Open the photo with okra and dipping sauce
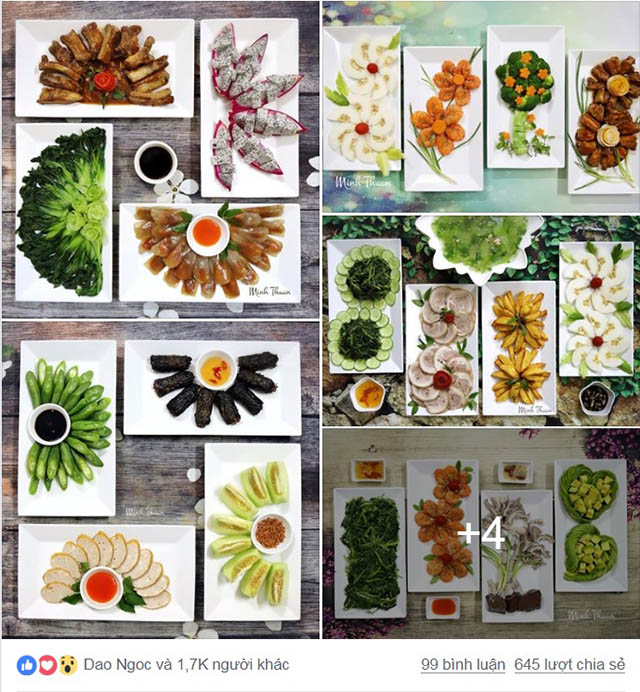The height and width of the screenshot is (692, 640). click(x=160, y=480)
